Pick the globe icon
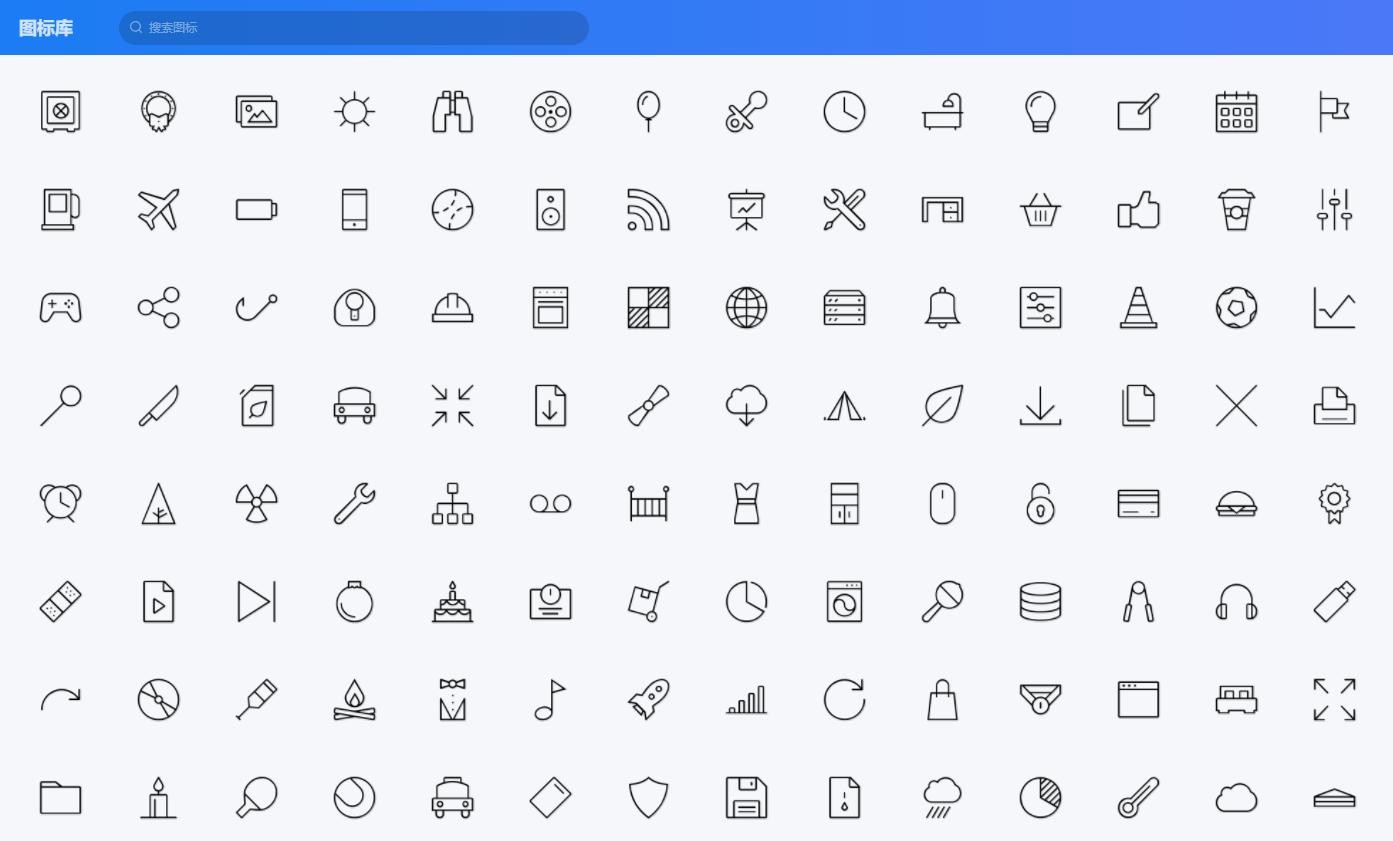1393x841 pixels. tap(746, 308)
